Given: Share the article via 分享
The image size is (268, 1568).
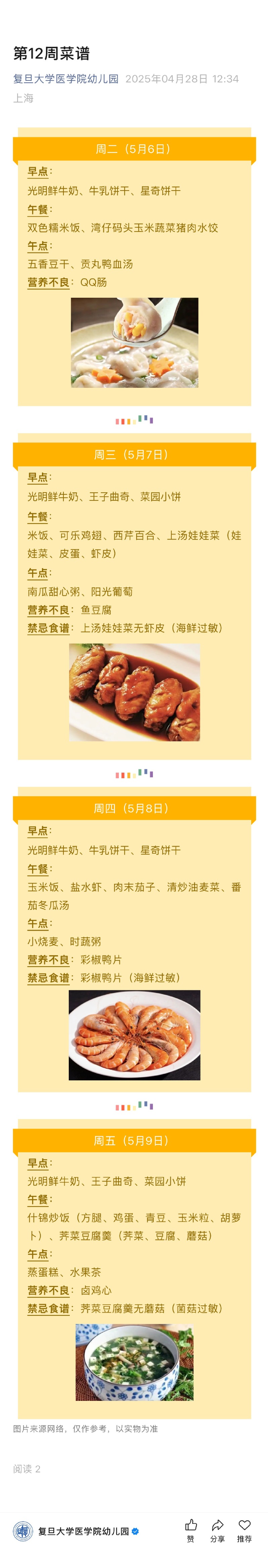Looking at the screenshot, I should click(217, 1529).
